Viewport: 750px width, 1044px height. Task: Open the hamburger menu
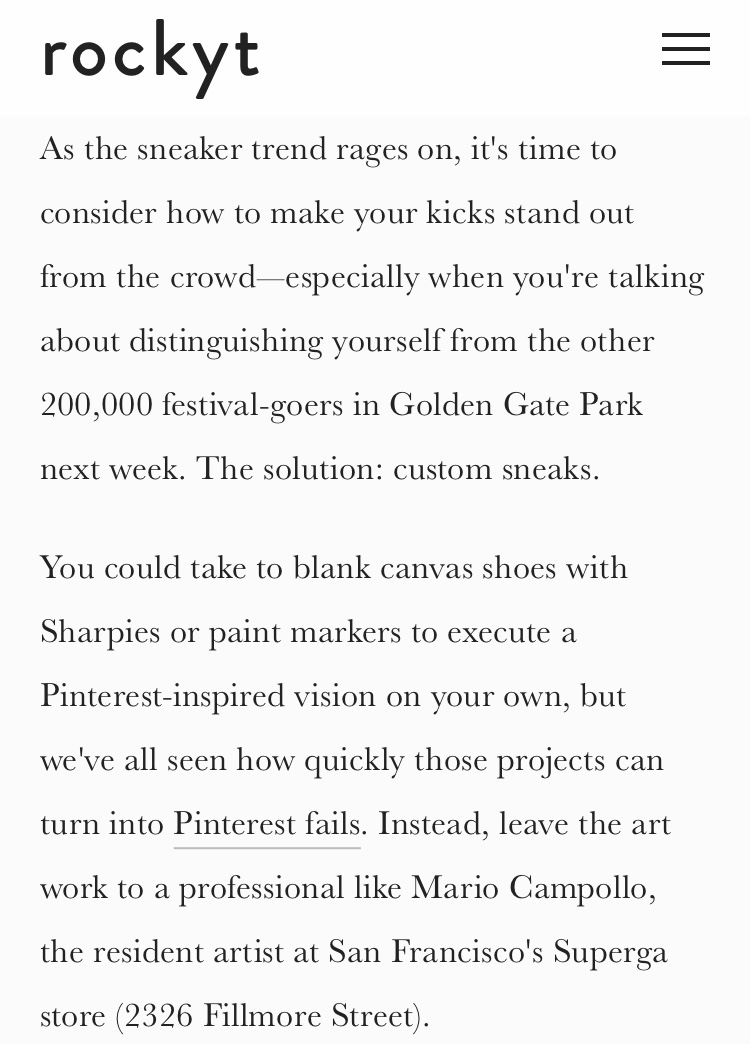point(686,49)
